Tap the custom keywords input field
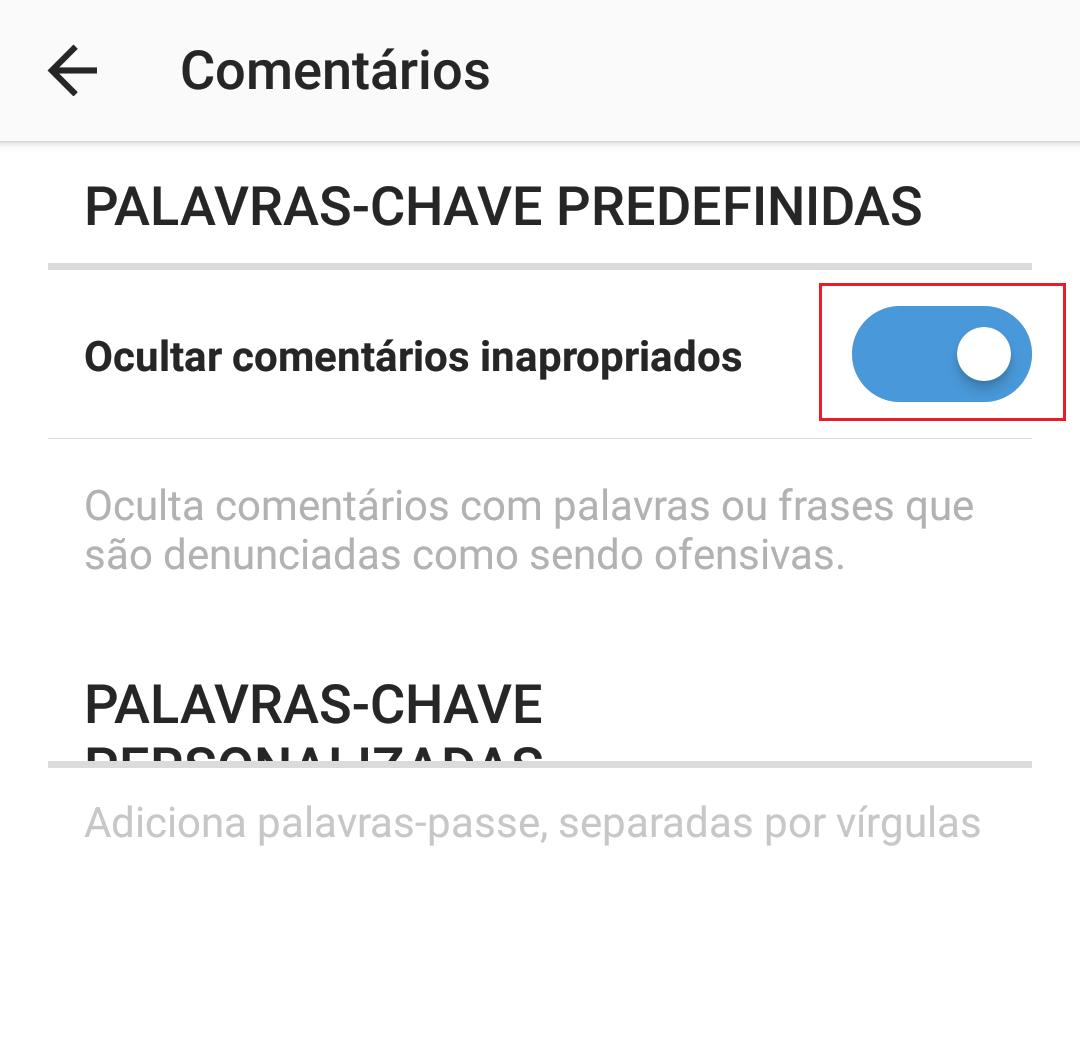Viewport: 1080px width, 1045px height. 532,823
